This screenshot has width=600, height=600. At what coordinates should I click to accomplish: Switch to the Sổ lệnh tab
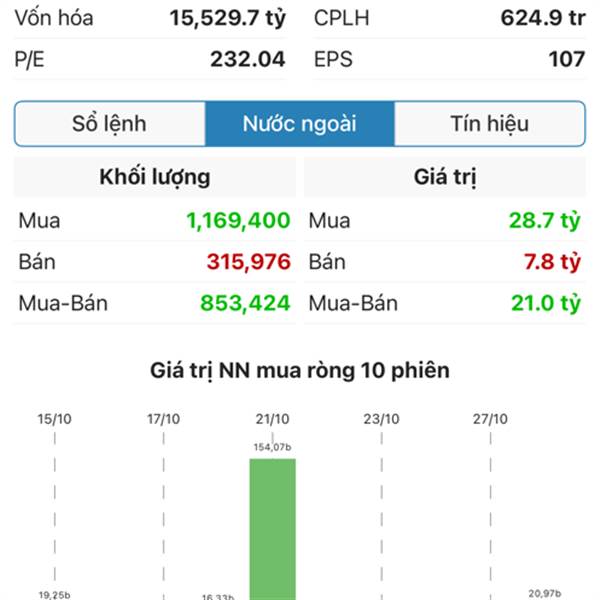click(109, 125)
